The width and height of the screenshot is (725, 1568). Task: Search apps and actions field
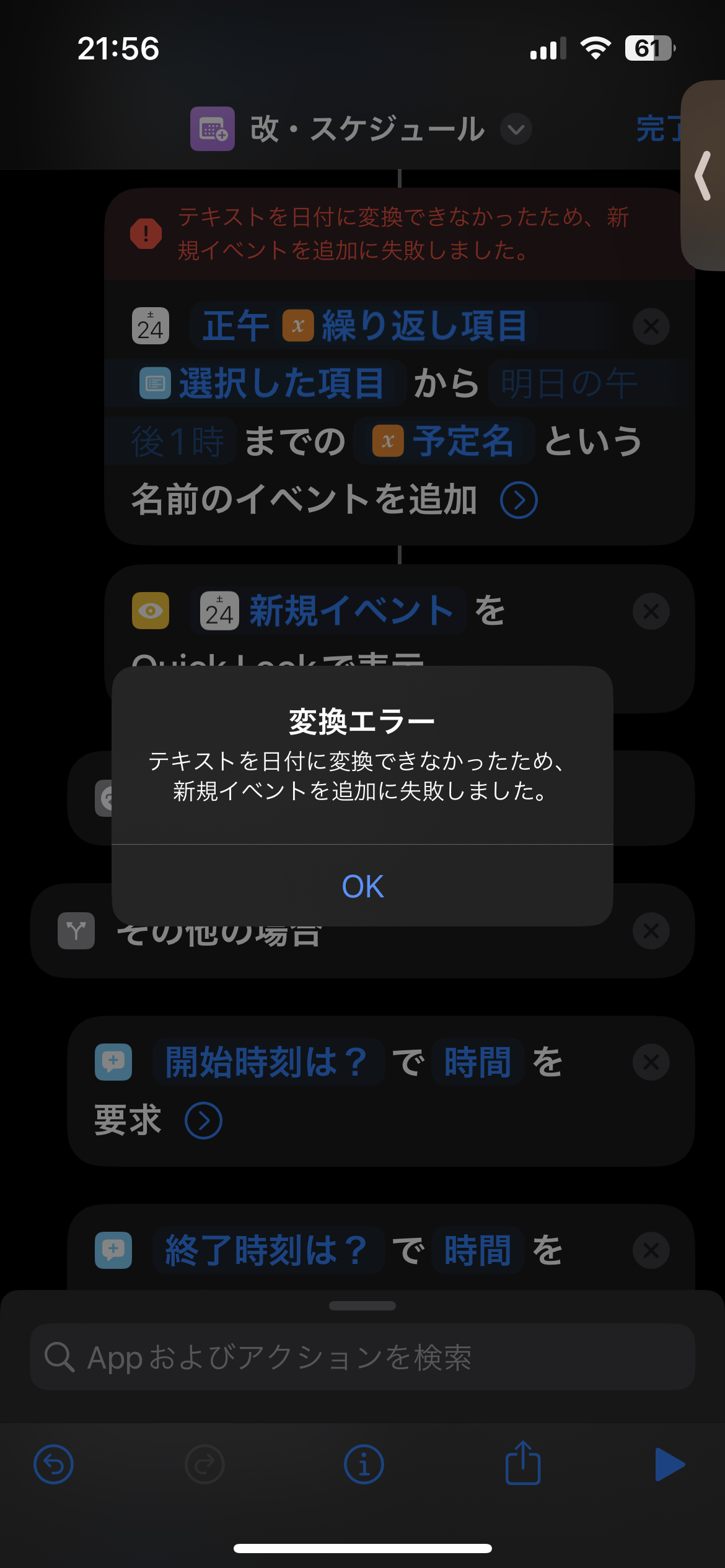[x=362, y=1357]
